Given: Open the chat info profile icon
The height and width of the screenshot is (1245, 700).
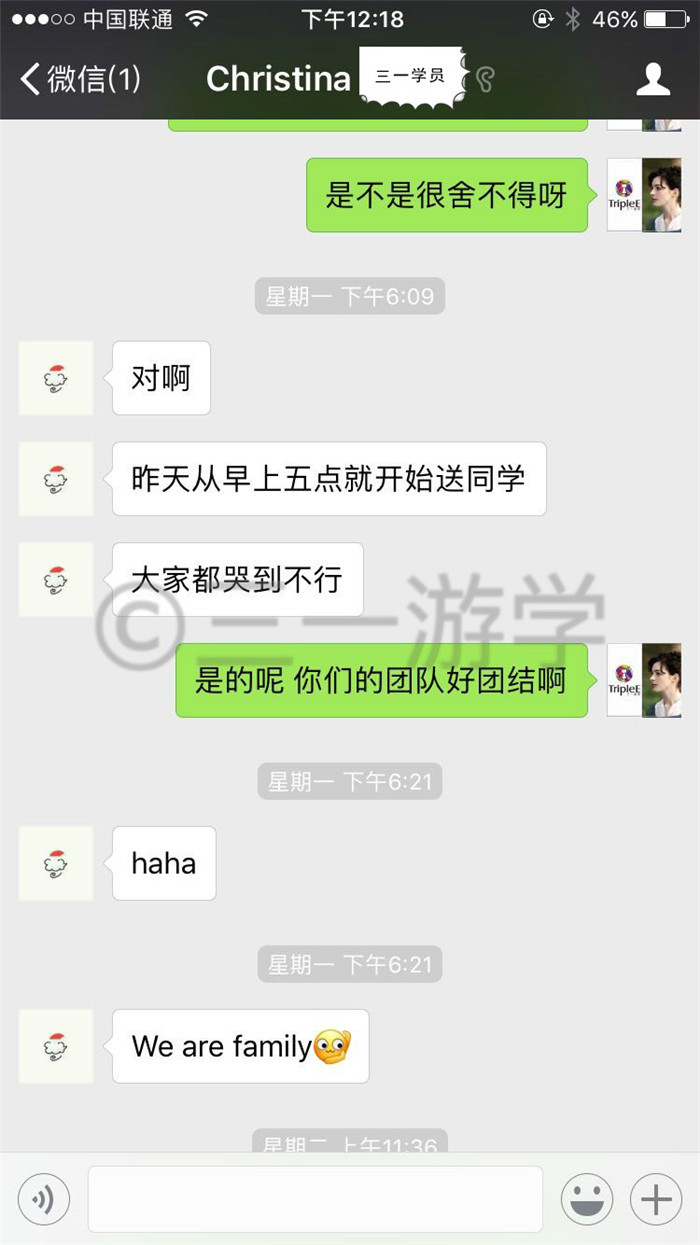Looking at the screenshot, I should (x=653, y=79).
